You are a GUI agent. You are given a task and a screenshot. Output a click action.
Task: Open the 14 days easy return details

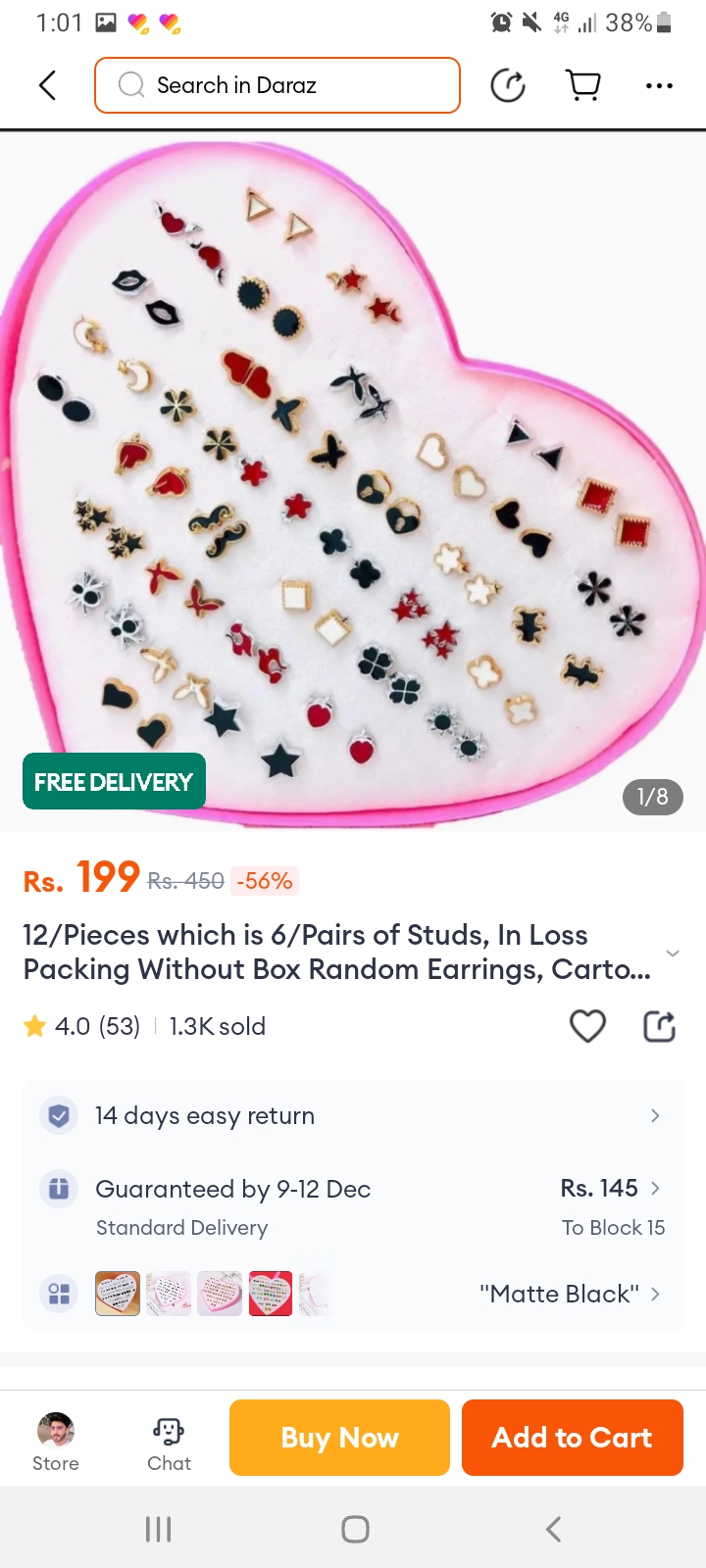pyautogui.click(x=353, y=1115)
